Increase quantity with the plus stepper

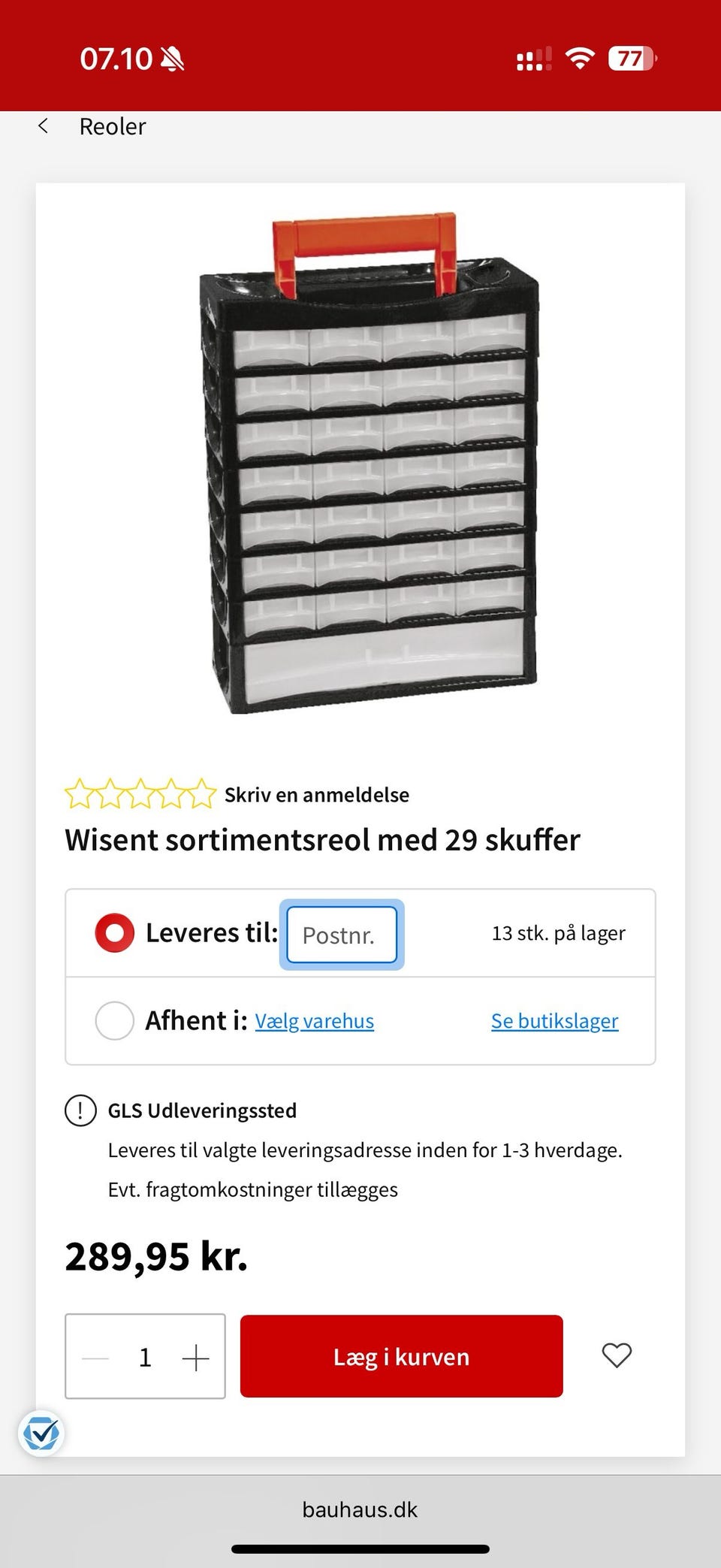[x=196, y=1356]
